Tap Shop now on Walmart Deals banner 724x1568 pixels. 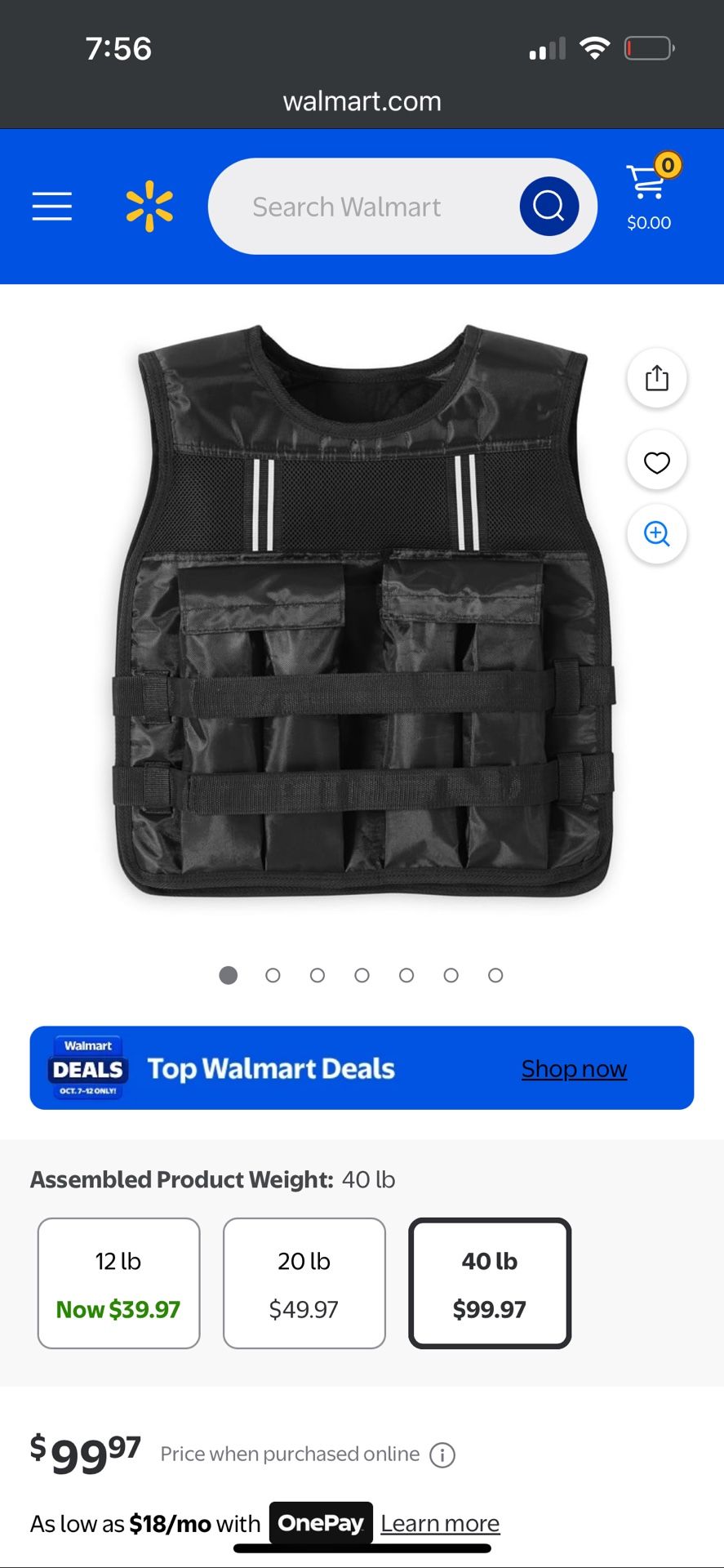[574, 1068]
